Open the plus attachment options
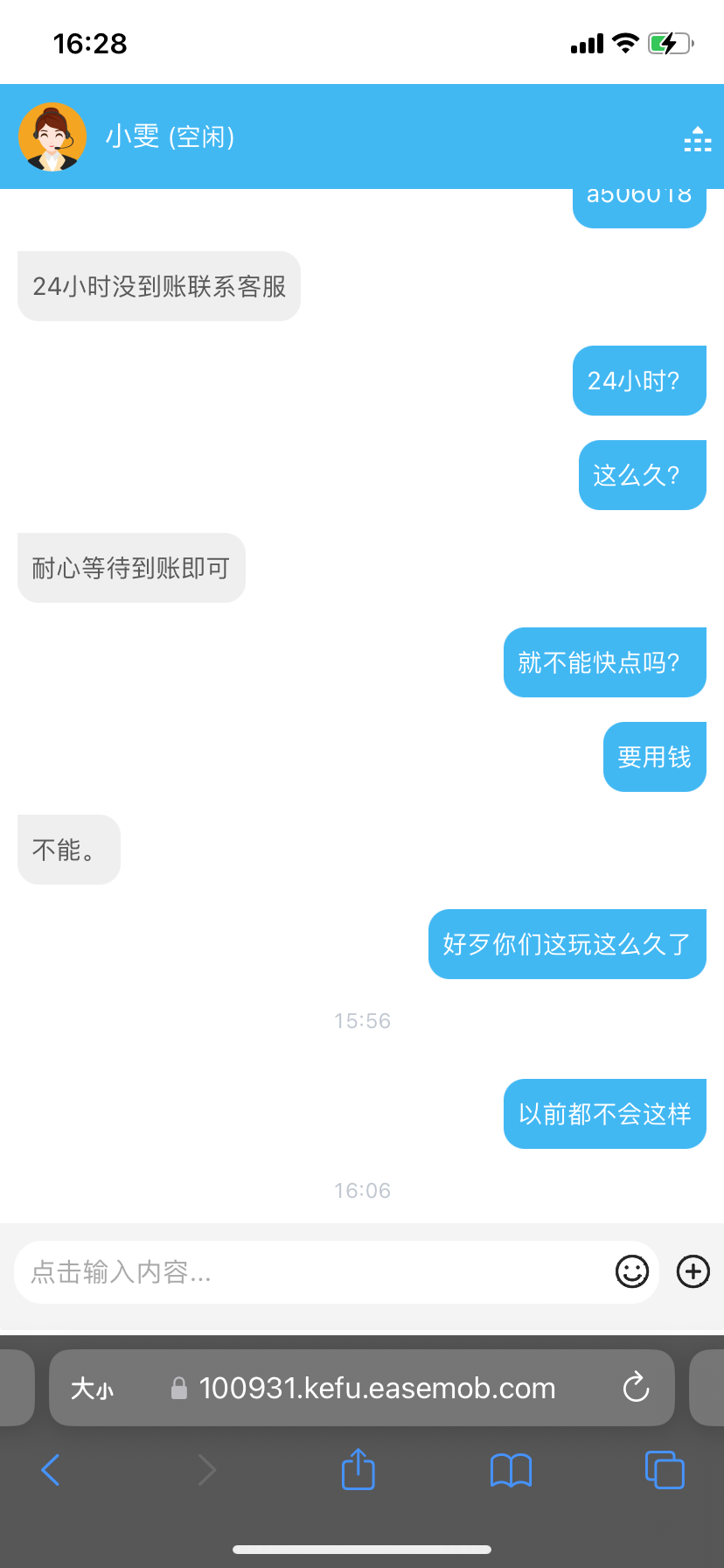Image resolution: width=724 pixels, height=1568 pixels. [693, 1271]
